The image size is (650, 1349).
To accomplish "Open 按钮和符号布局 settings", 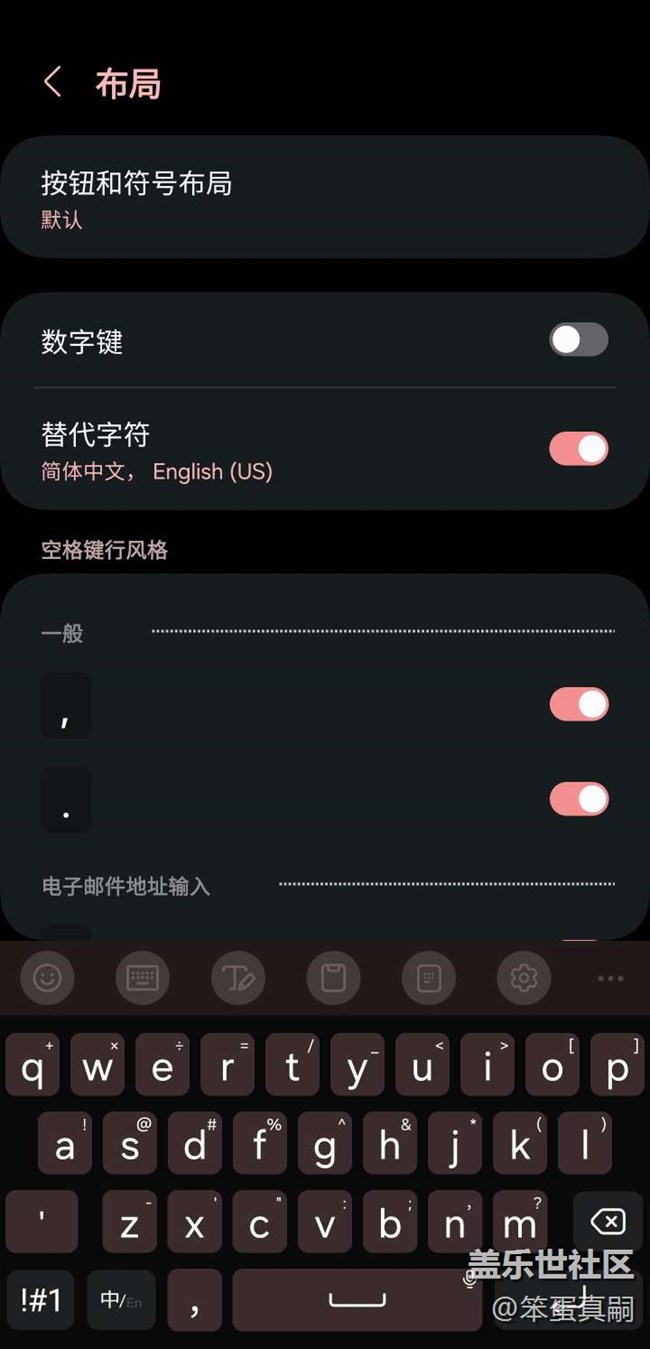I will tap(325, 197).
